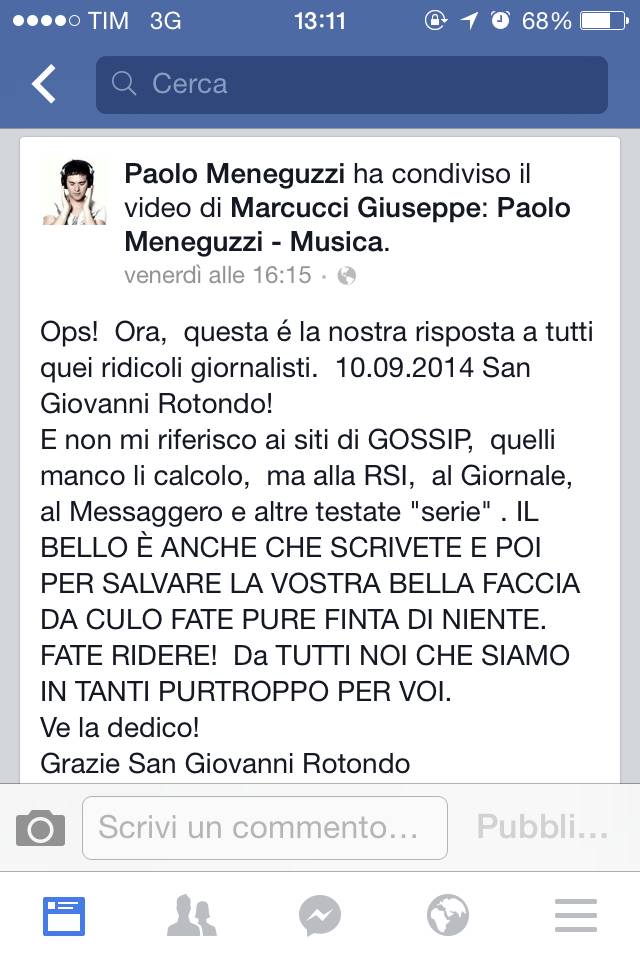Viewport: 640px width, 960px height.
Task: Open the hamburger More menu tab
Action: [x=575, y=915]
